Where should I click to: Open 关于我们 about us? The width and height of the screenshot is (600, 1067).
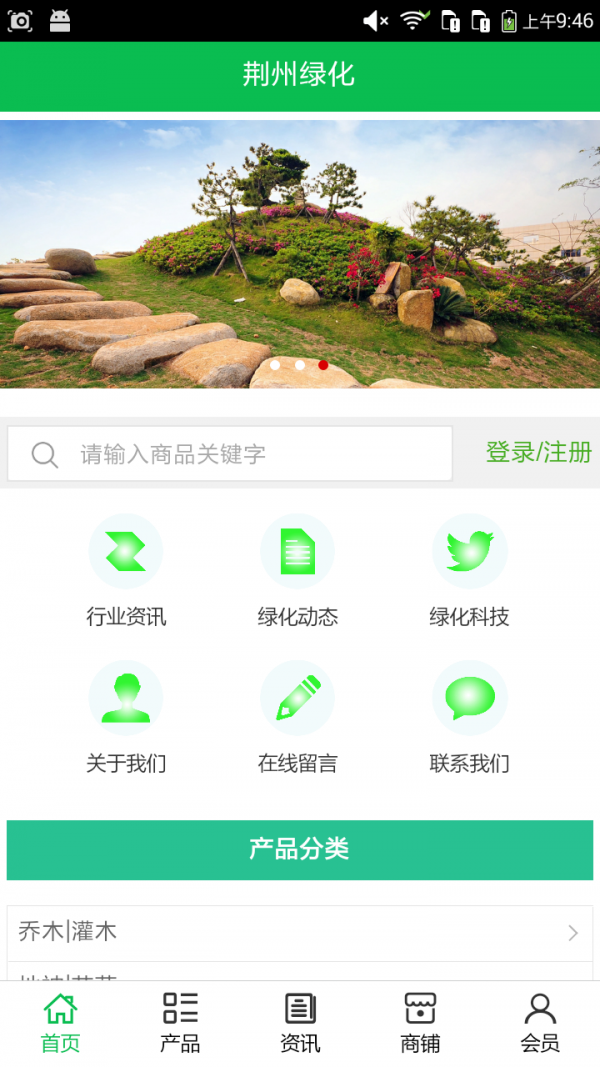(x=126, y=718)
